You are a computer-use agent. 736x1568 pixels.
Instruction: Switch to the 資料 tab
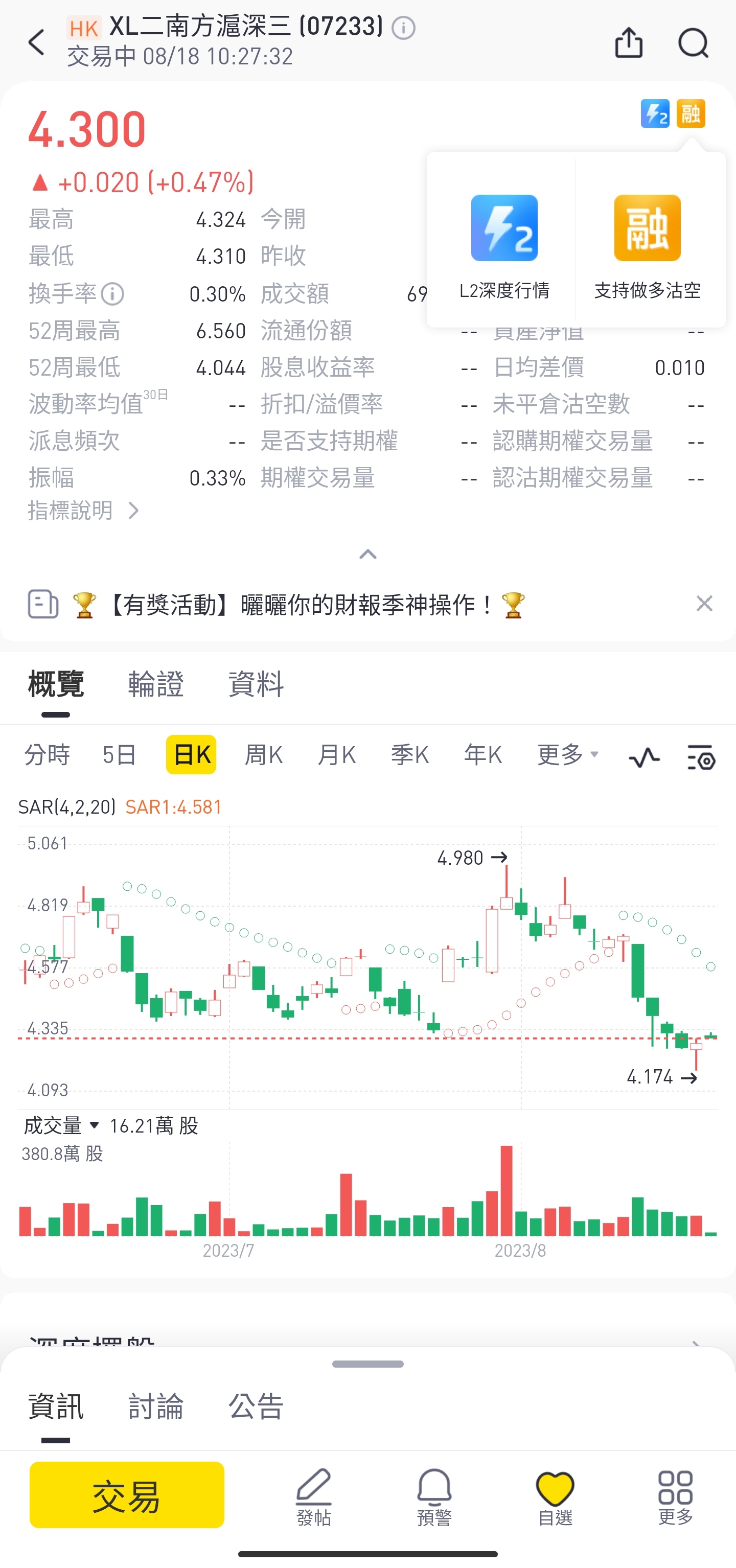(x=256, y=683)
